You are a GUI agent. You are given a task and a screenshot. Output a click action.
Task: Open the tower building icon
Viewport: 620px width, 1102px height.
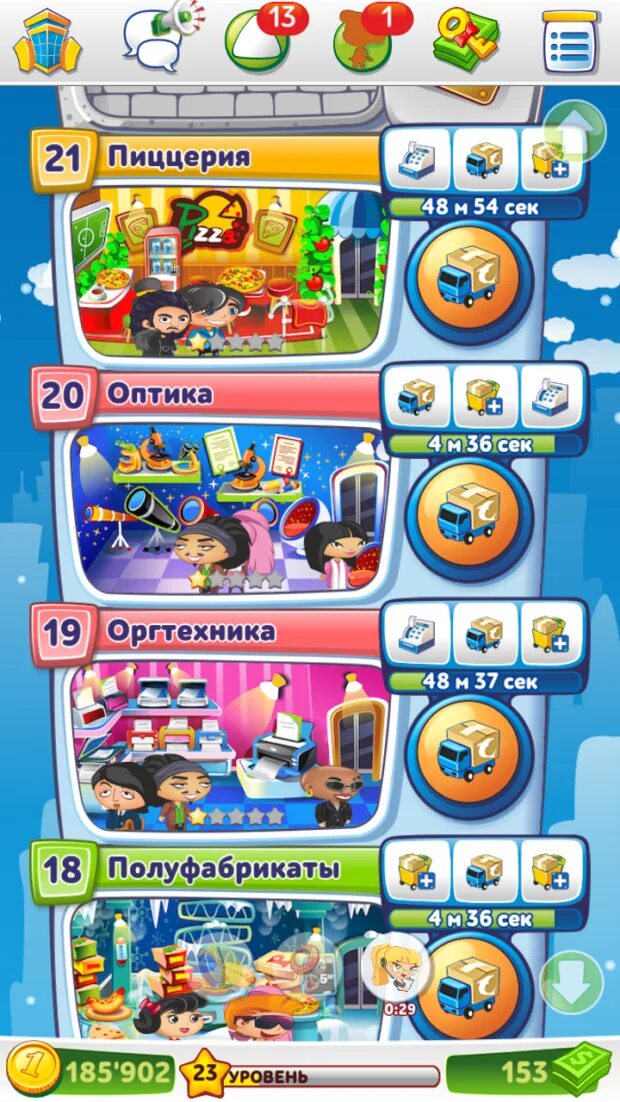click(x=47, y=41)
